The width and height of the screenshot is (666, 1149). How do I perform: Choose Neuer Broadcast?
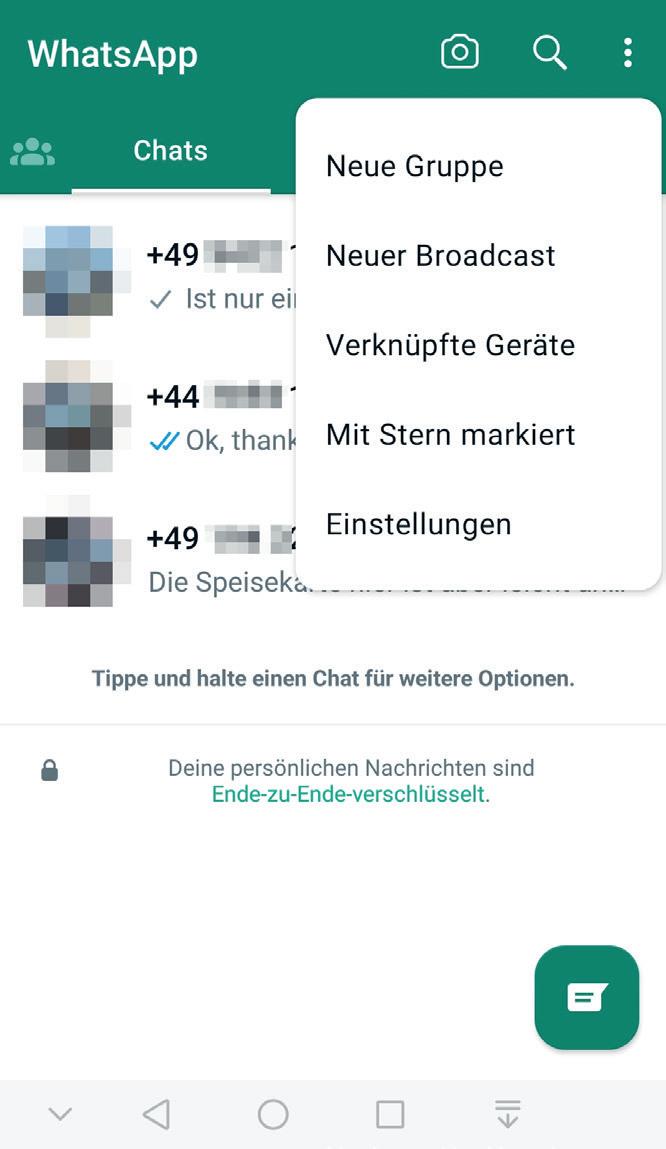click(x=440, y=256)
